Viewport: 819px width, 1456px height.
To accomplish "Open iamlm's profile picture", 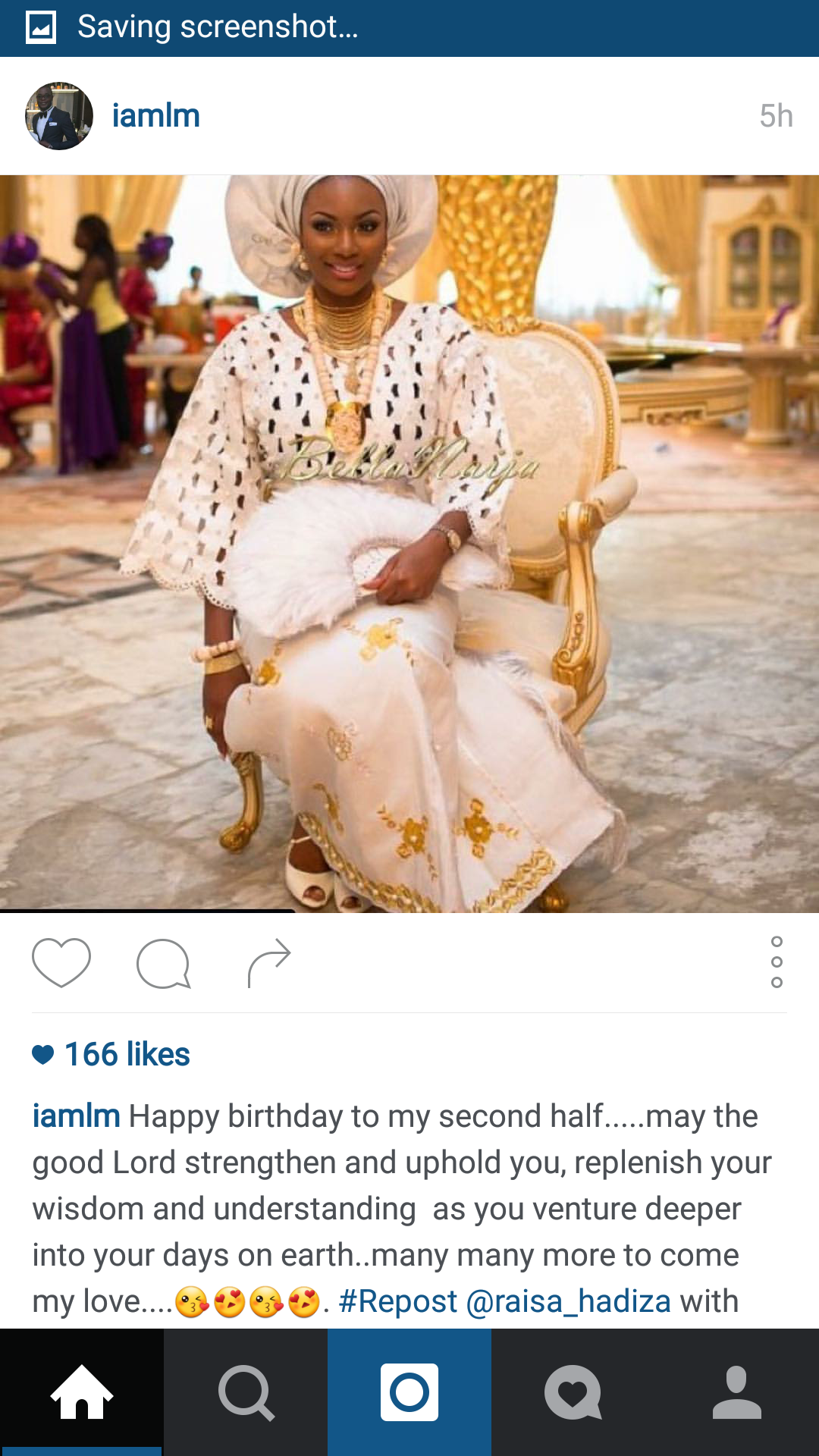I will pyautogui.click(x=59, y=116).
